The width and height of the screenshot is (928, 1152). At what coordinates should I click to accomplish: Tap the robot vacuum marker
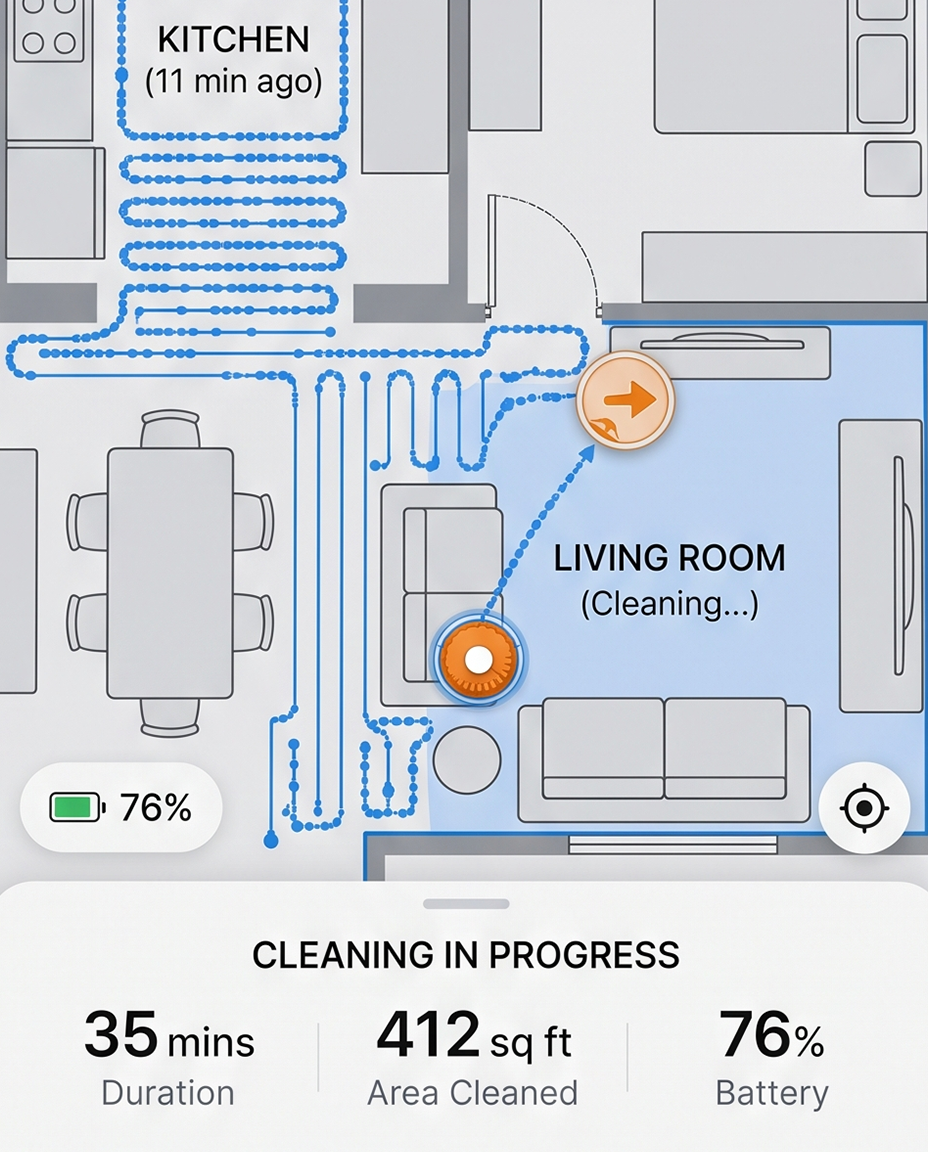point(478,660)
